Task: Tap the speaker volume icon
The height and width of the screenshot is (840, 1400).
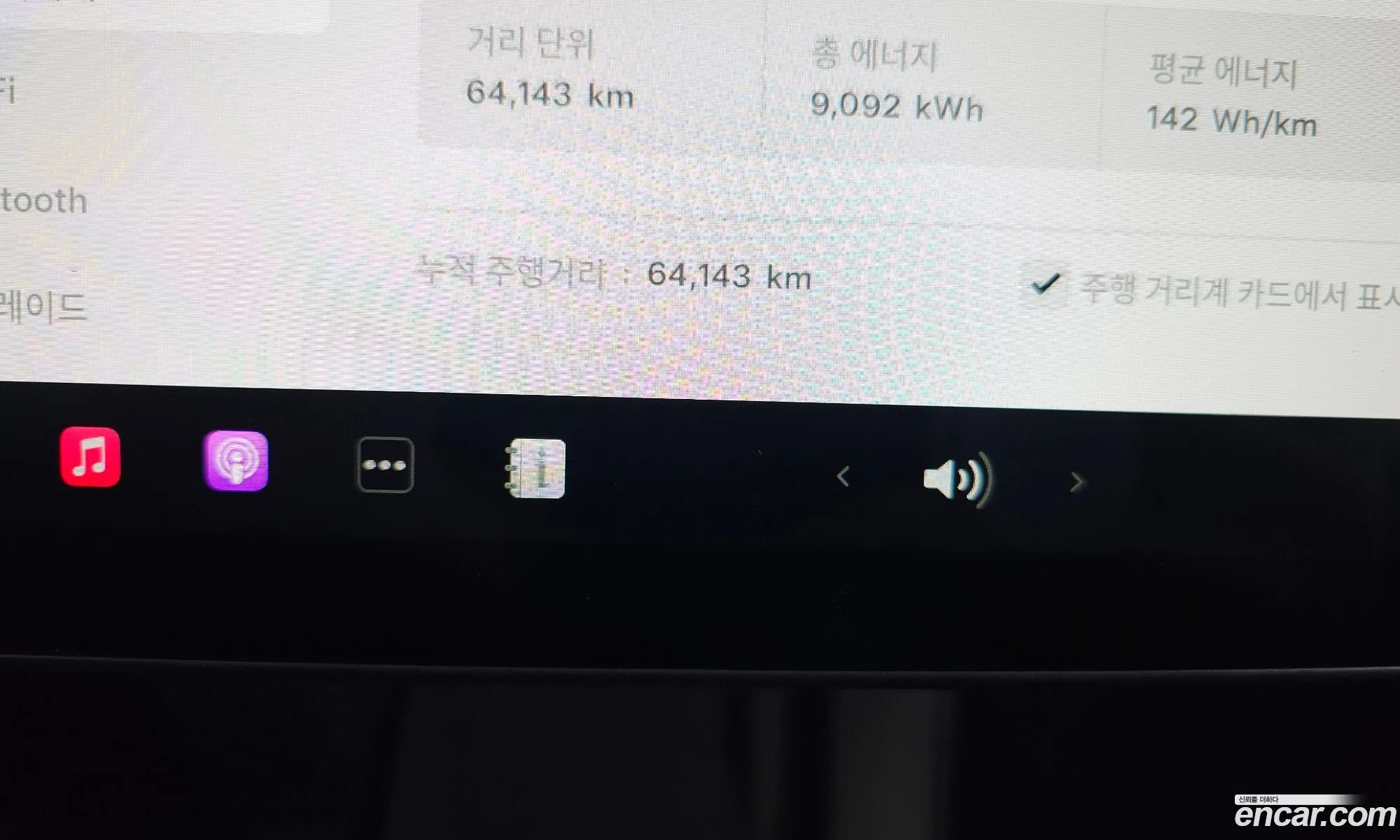Action: pos(957,479)
